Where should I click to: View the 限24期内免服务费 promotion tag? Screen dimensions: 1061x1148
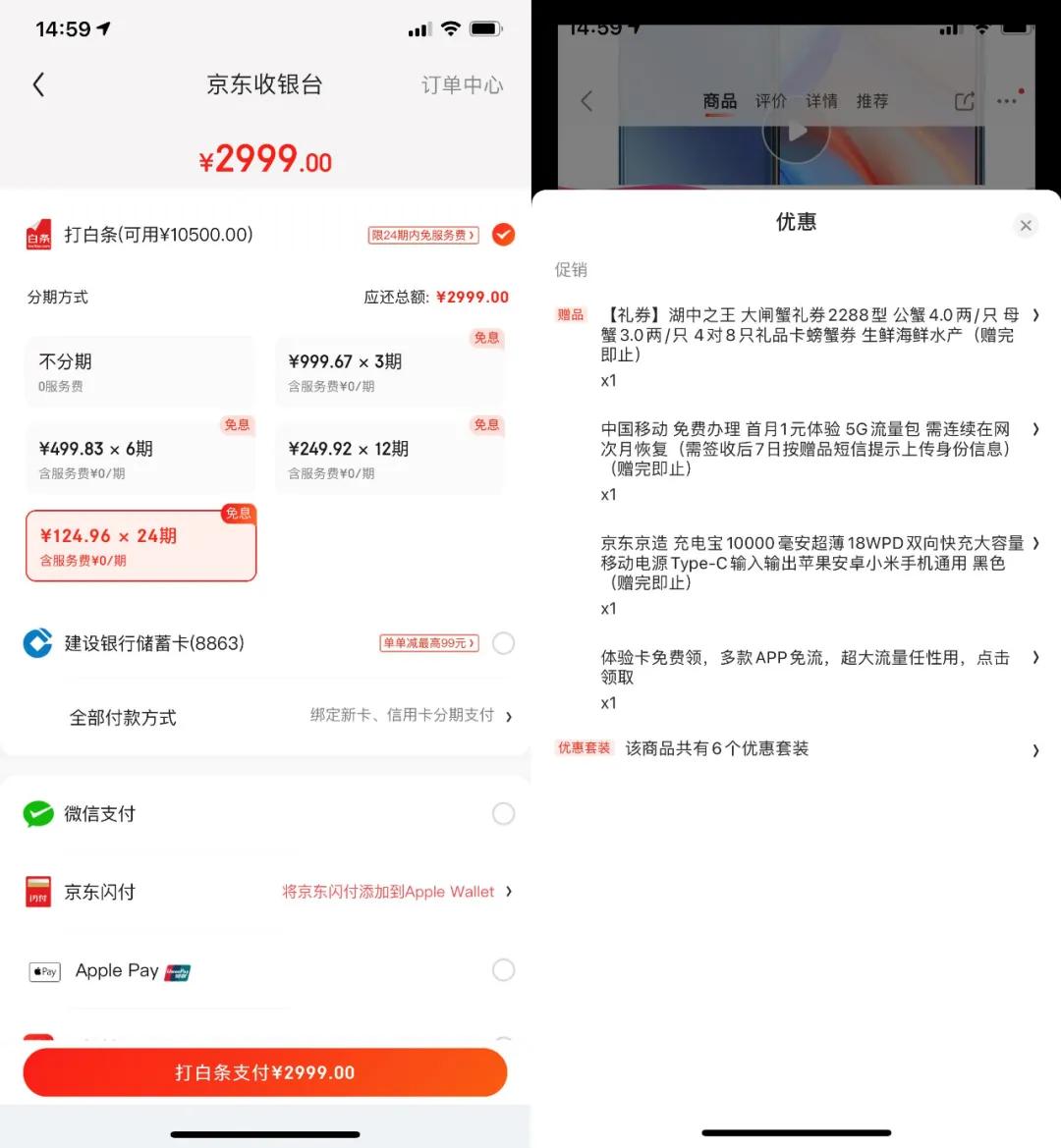[423, 236]
